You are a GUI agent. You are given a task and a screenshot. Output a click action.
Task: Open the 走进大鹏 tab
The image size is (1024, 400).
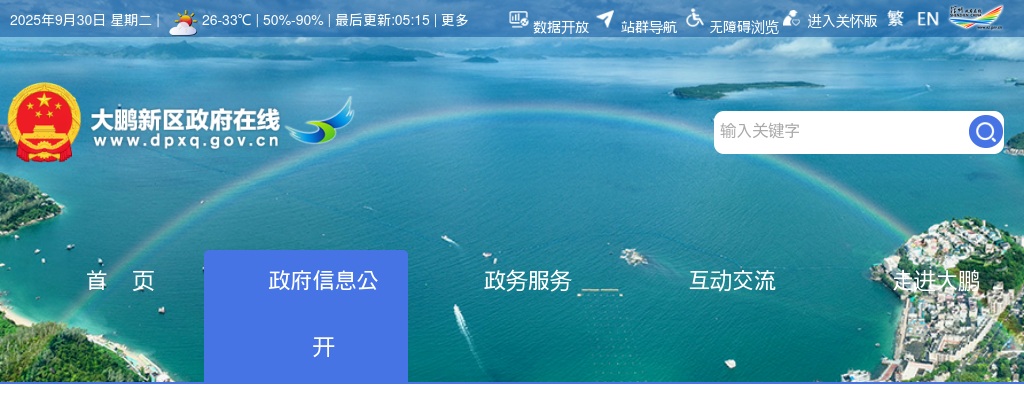tap(936, 281)
